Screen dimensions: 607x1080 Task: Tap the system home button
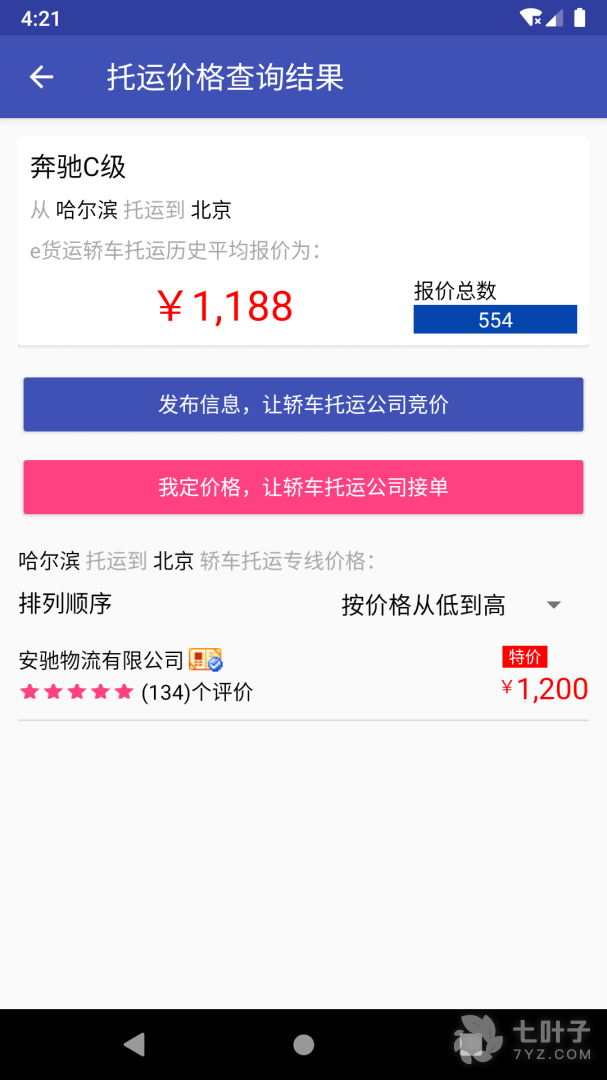click(x=303, y=1045)
